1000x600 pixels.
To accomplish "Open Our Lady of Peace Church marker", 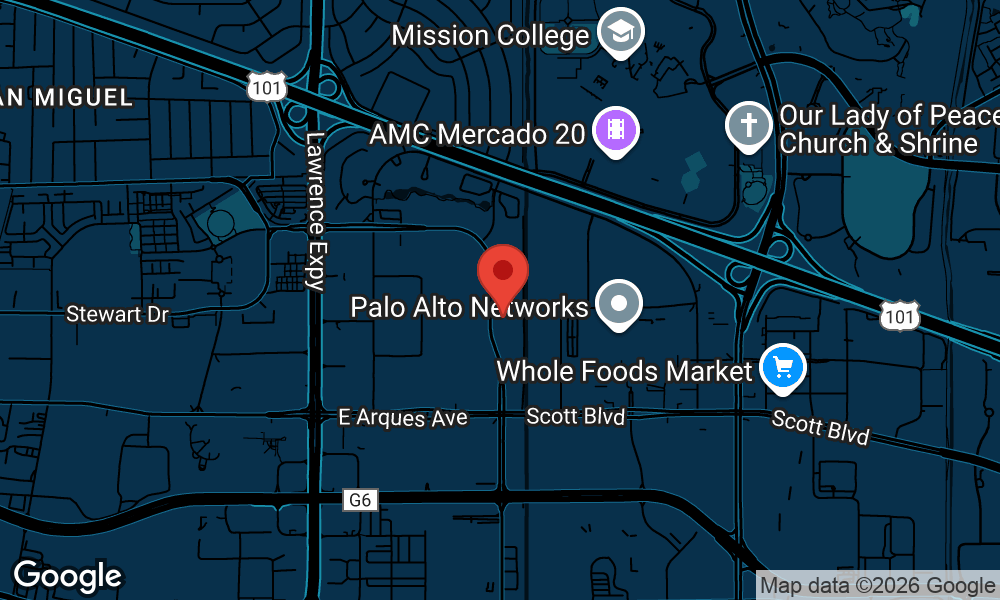I will (747, 125).
